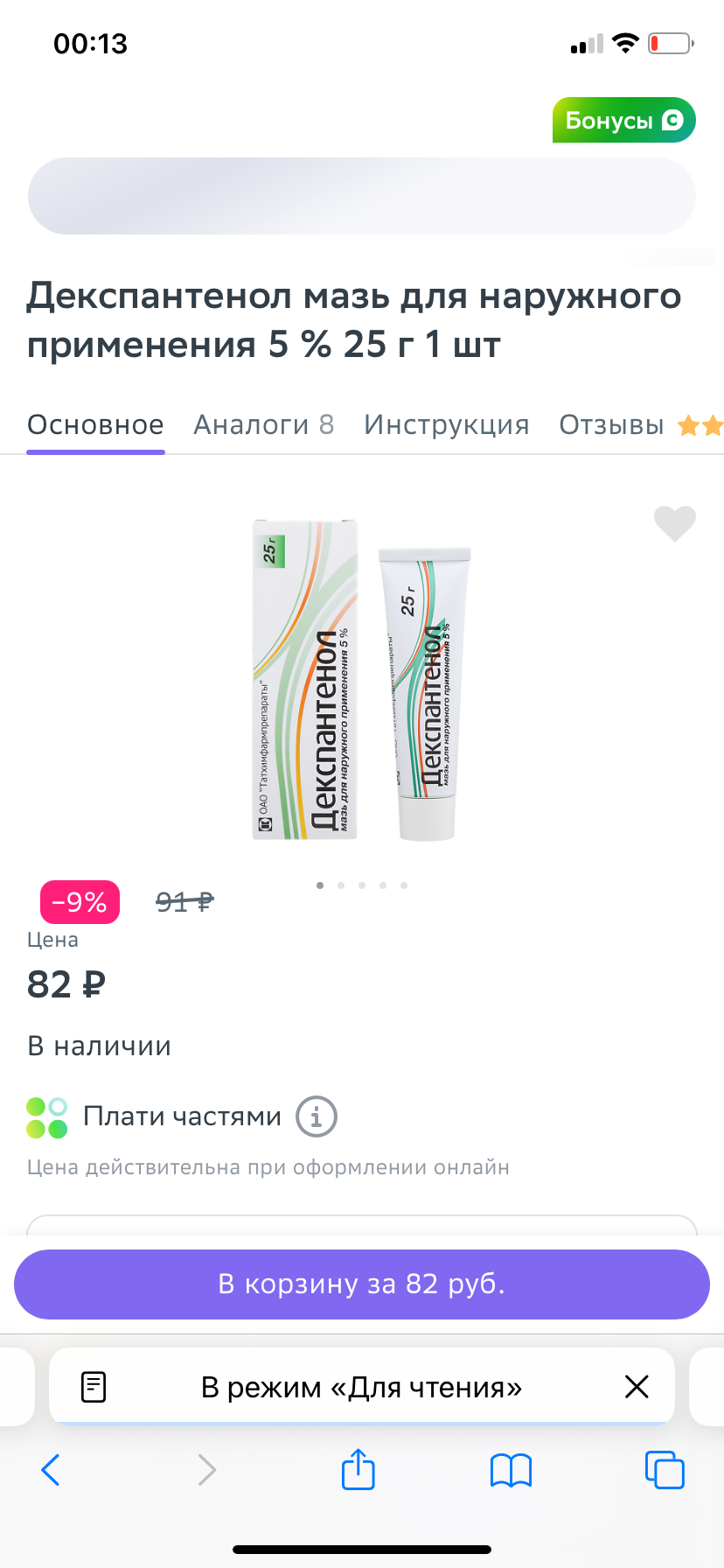Open the Инструкция tab
This screenshot has height=1568, width=724.
447,425
